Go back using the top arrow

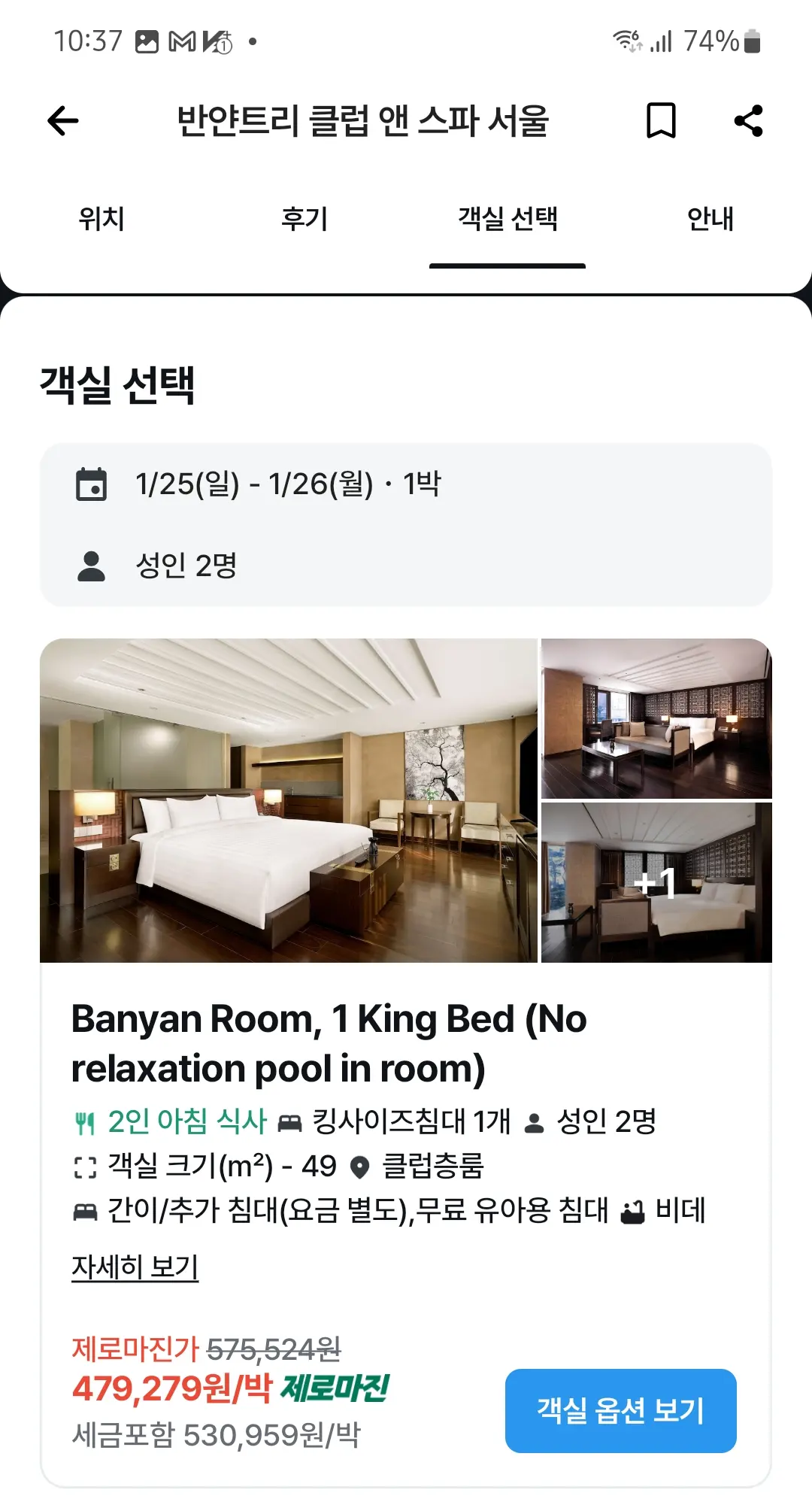coord(63,120)
